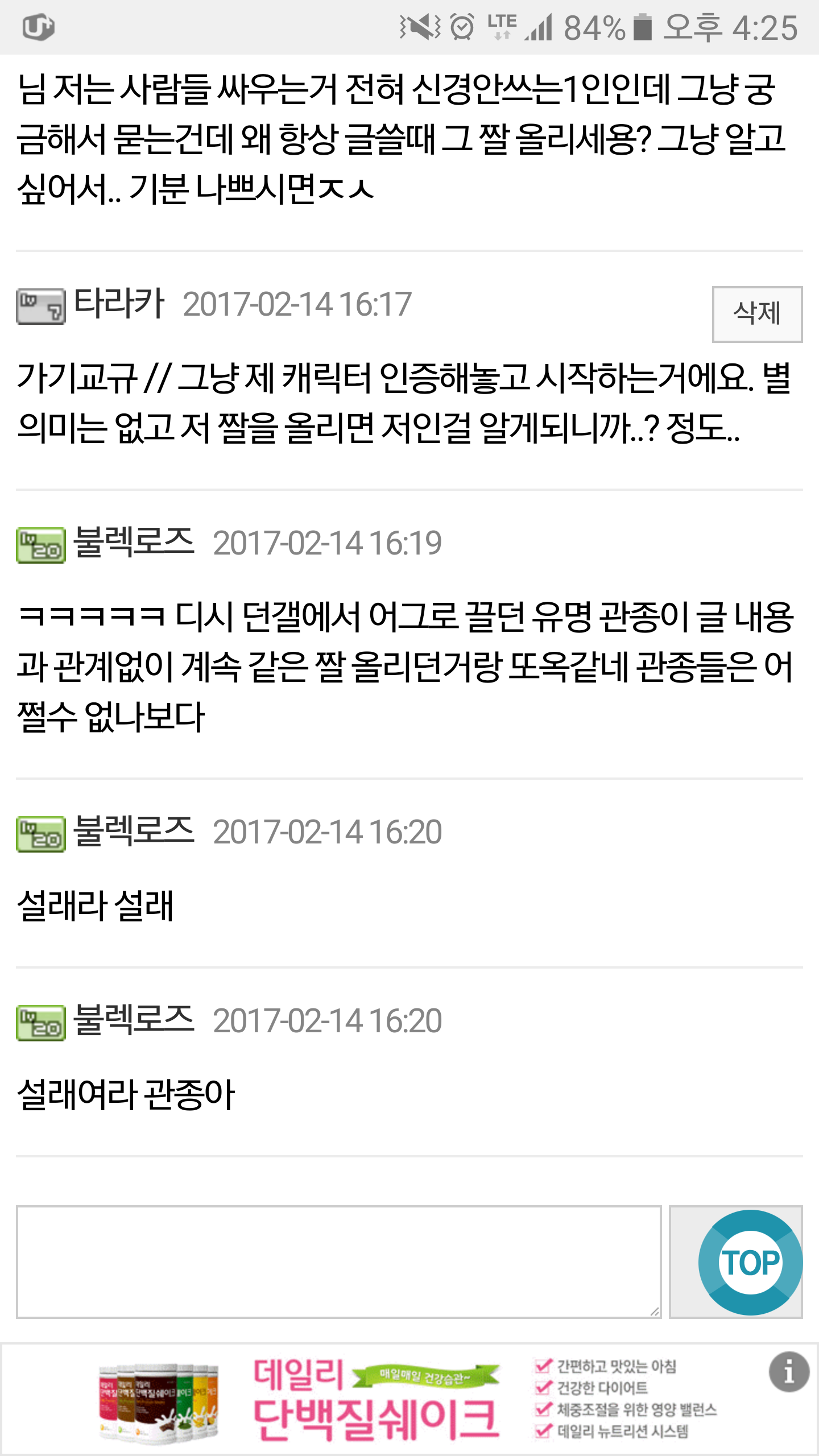
Task: Open the ad info icon
Action: [789, 1372]
